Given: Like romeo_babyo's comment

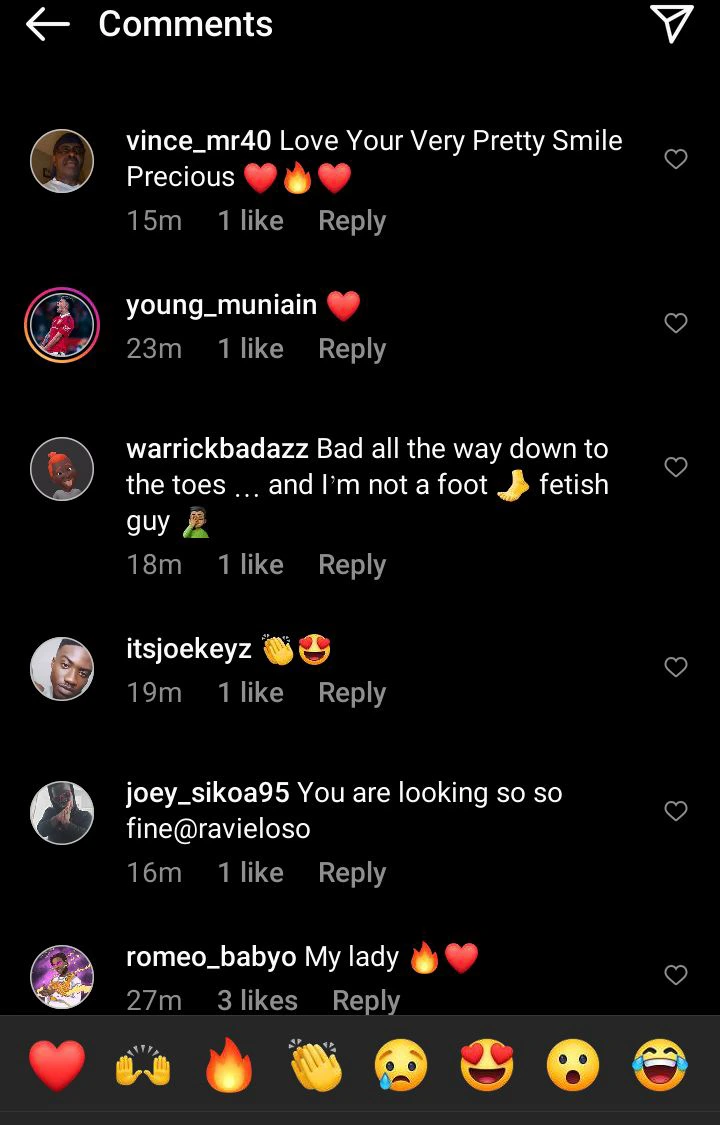Looking at the screenshot, I should 676,975.
